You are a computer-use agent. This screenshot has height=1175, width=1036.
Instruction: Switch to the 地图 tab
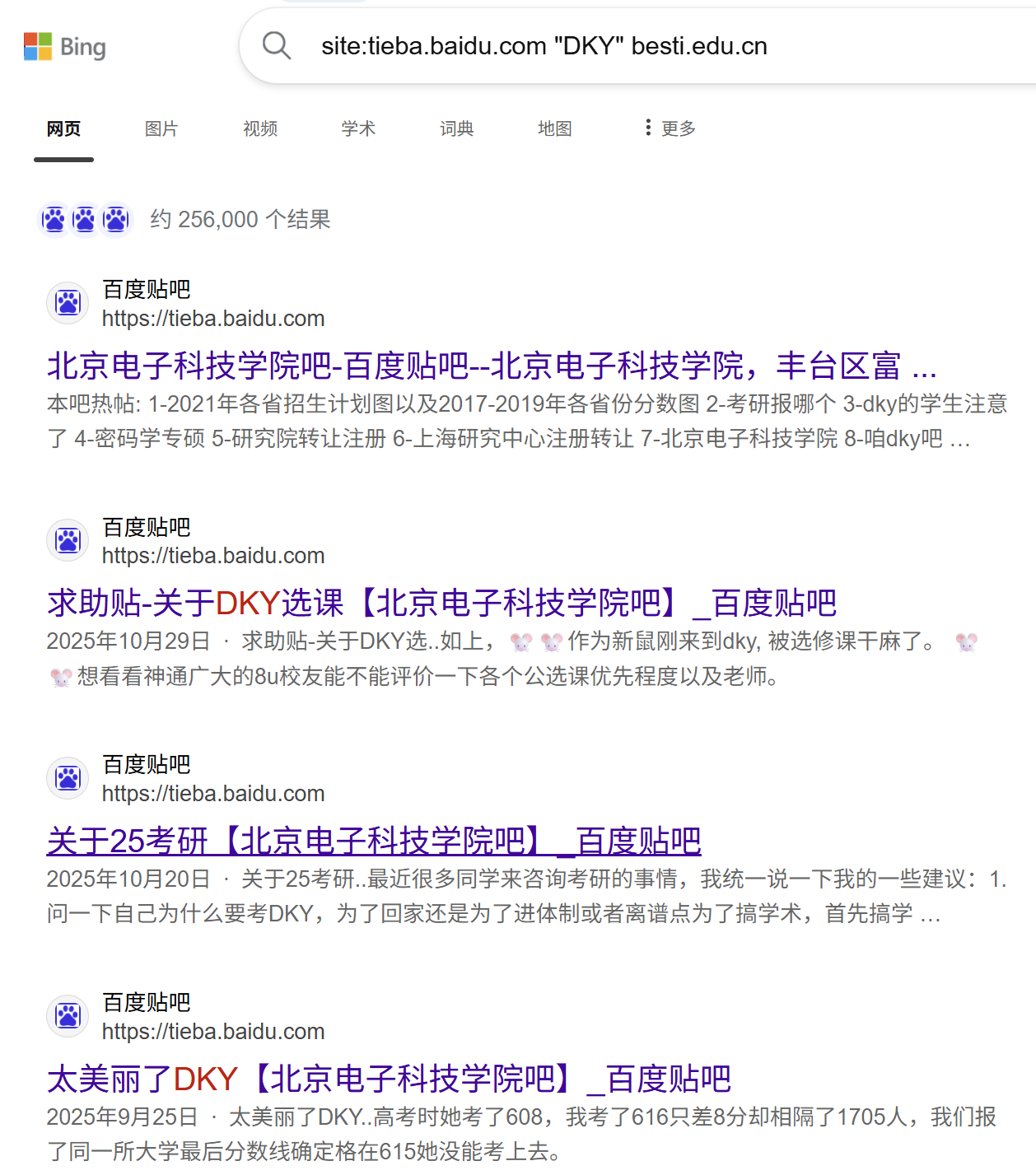(x=554, y=128)
